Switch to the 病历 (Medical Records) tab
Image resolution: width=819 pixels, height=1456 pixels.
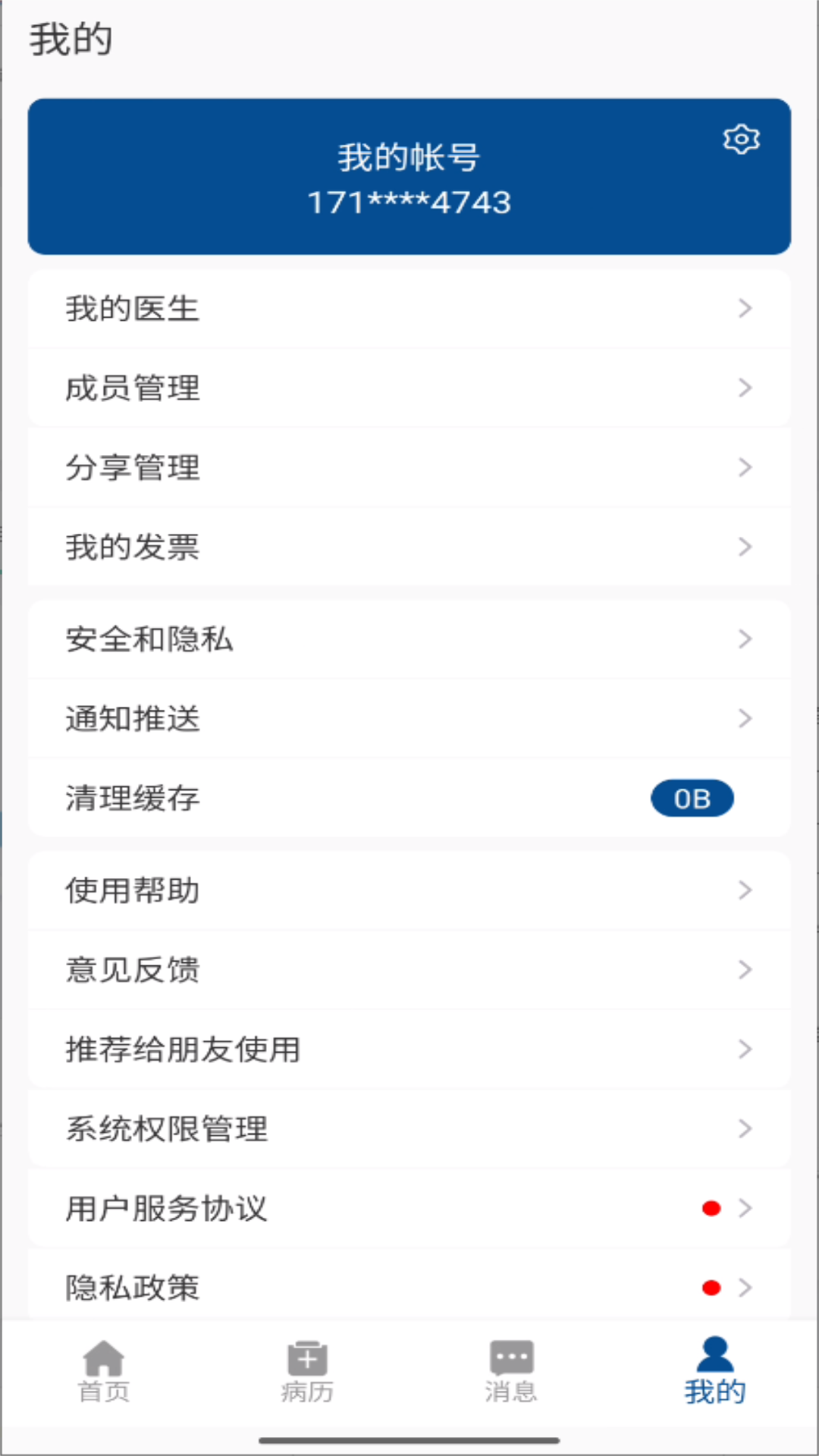[307, 1371]
